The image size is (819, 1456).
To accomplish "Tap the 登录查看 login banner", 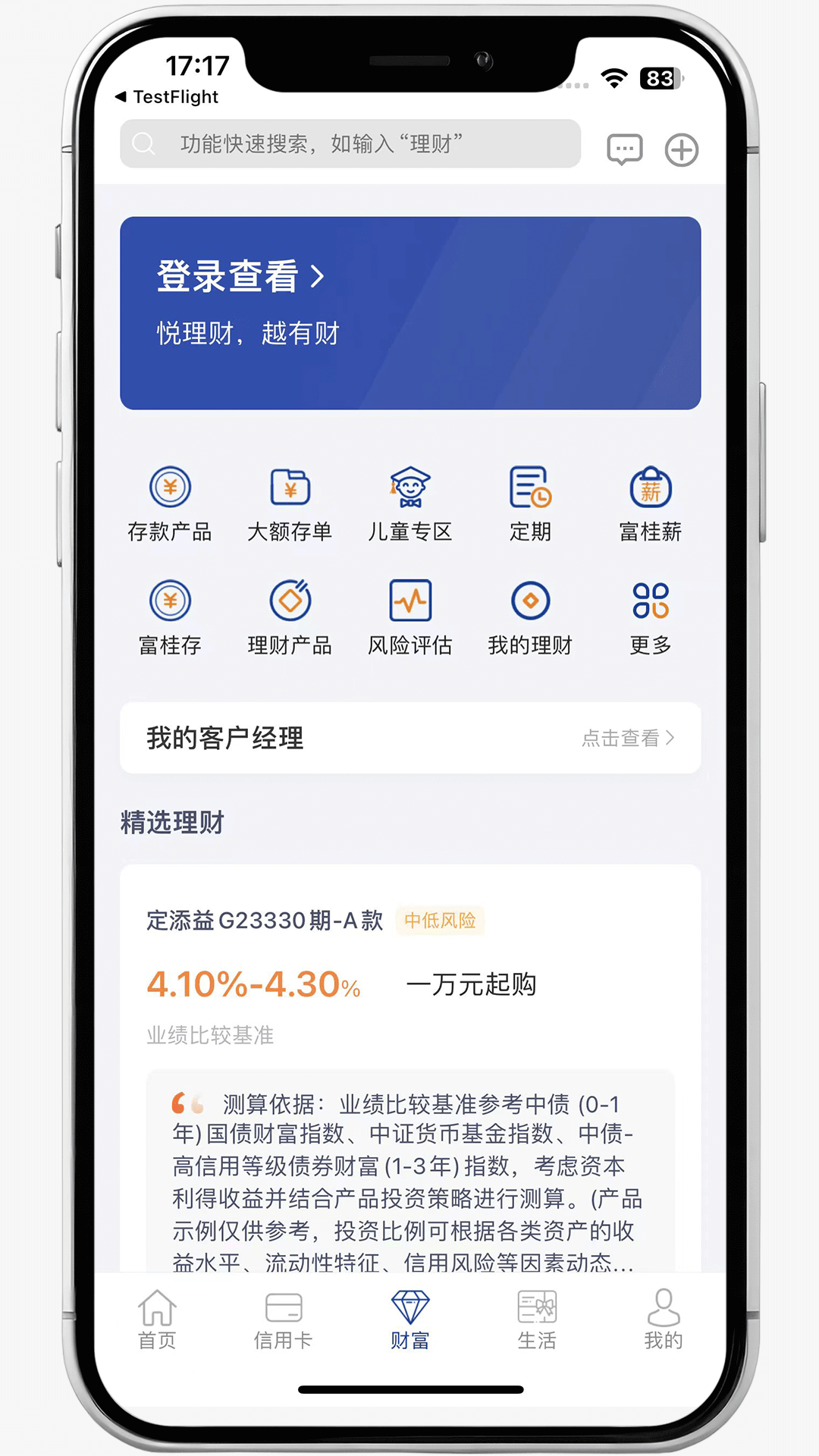I will [x=409, y=312].
